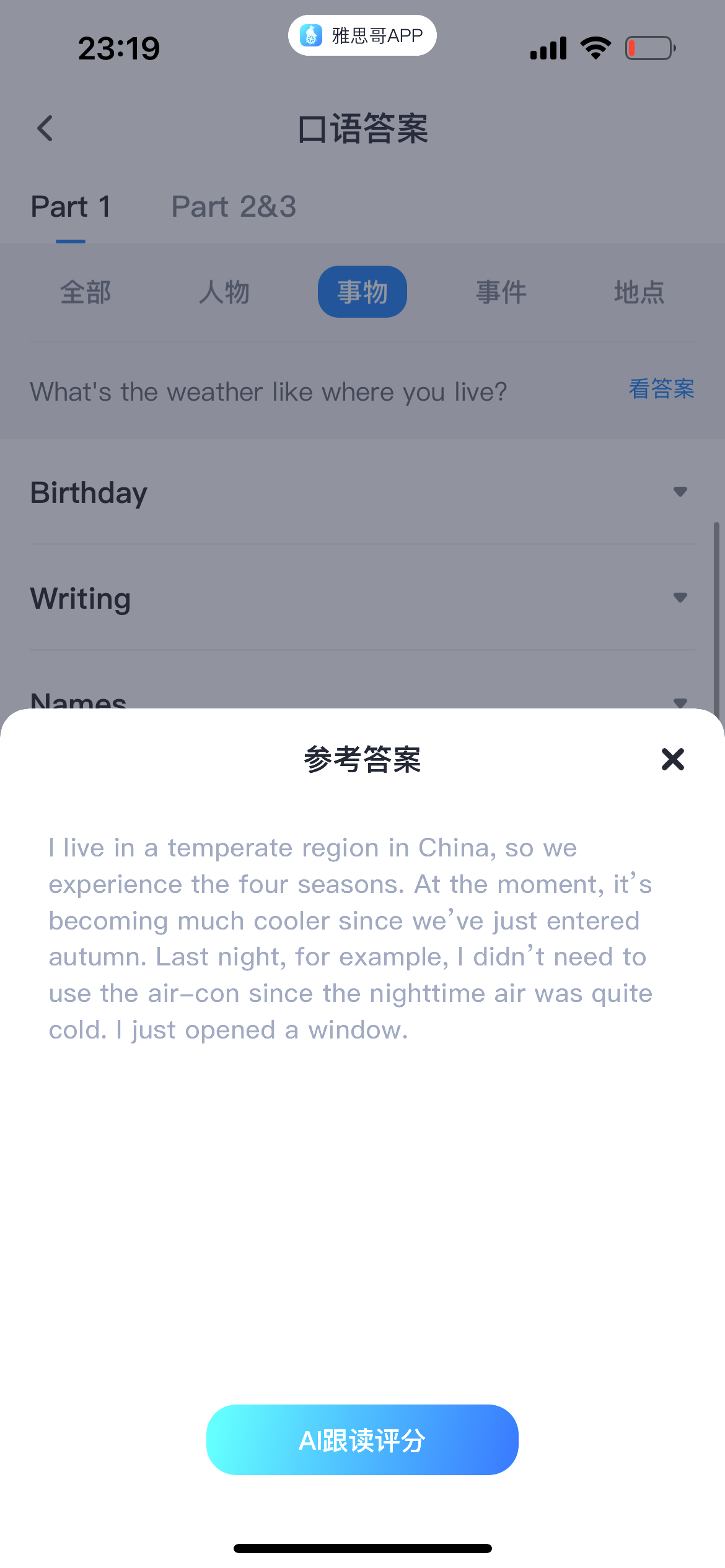Image resolution: width=725 pixels, height=1568 pixels.
Task: Select the 事物 category chip
Action: coord(362,292)
